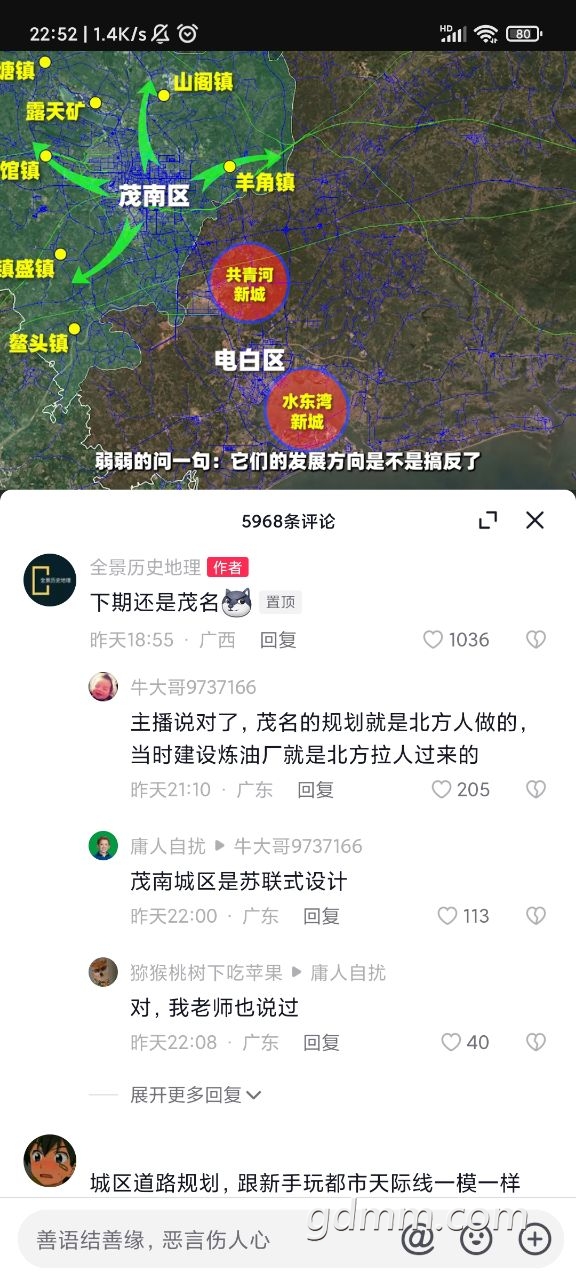This screenshot has width=576, height=1280.
Task: Add an attachment with the plus icon
Action: tap(534, 1239)
